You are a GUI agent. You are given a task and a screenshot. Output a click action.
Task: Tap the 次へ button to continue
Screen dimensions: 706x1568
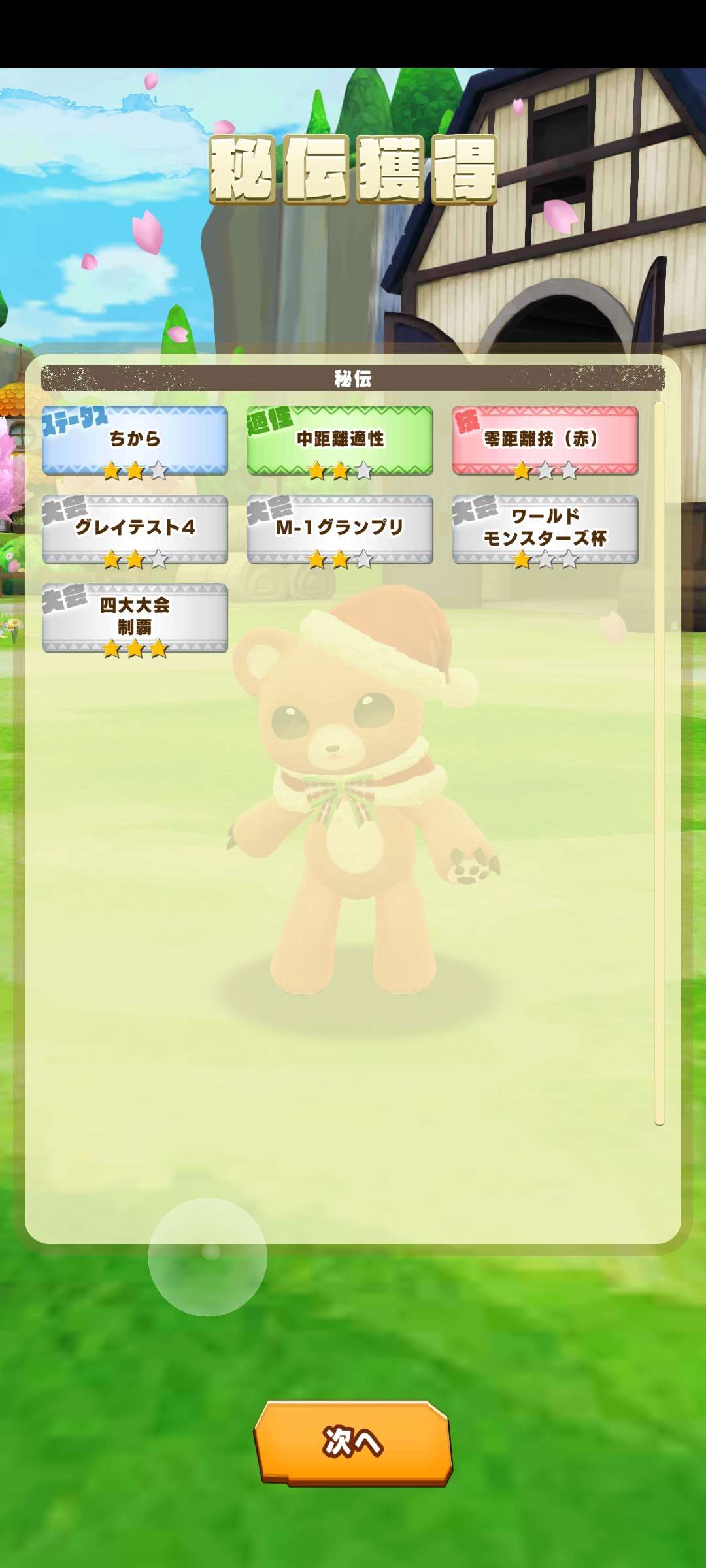point(353,1442)
